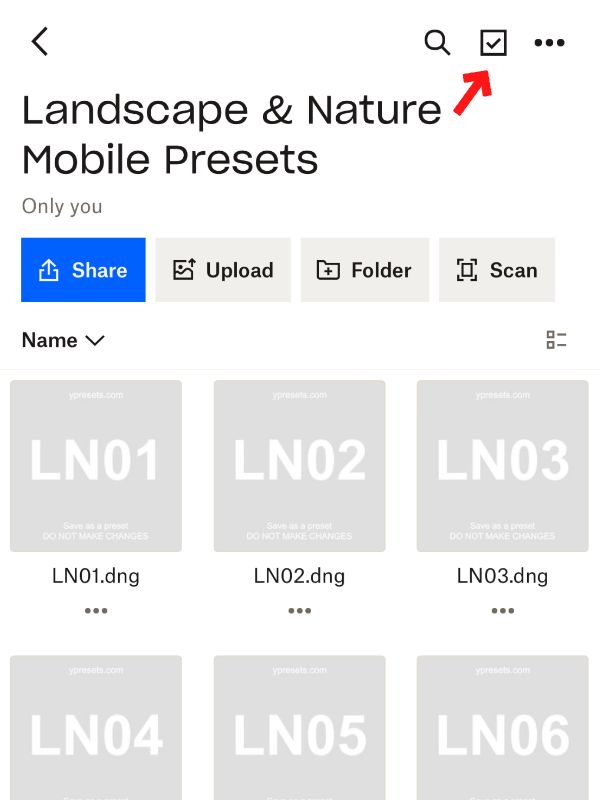Open the three-dot overflow menu at top

coord(549,42)
